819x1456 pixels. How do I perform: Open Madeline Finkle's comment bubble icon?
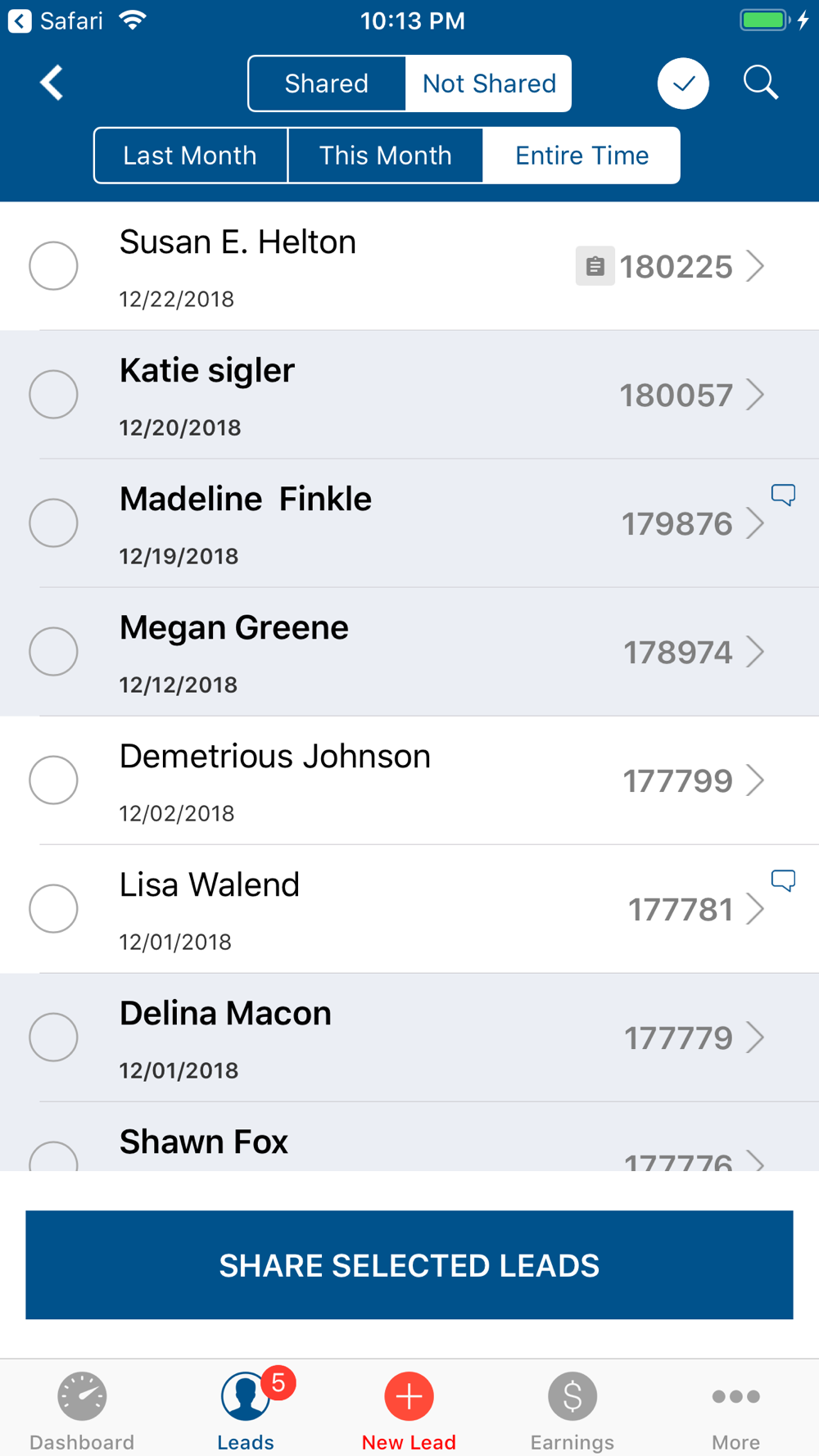coord(783,495)
